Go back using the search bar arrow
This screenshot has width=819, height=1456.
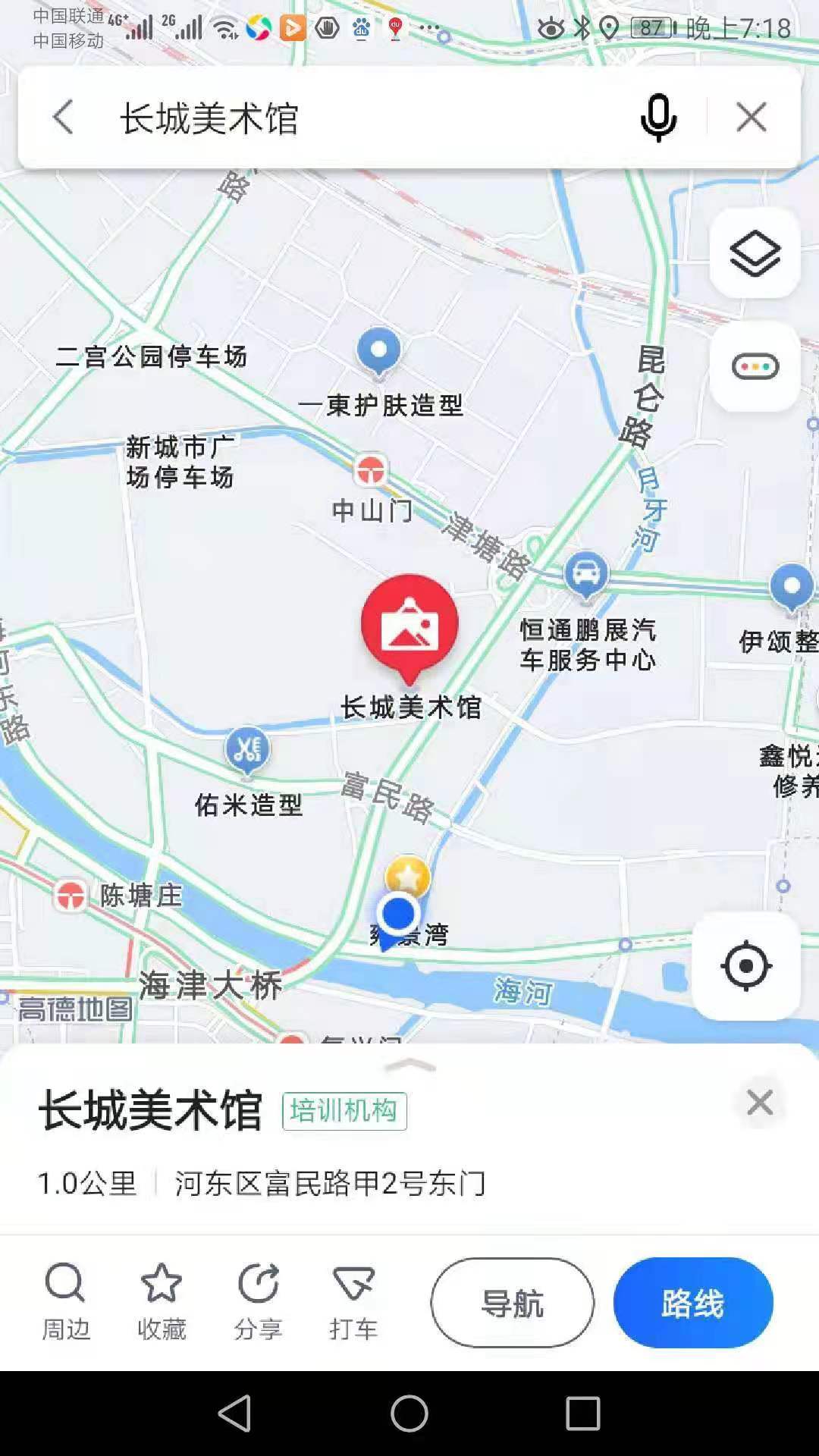pos(64,118)
